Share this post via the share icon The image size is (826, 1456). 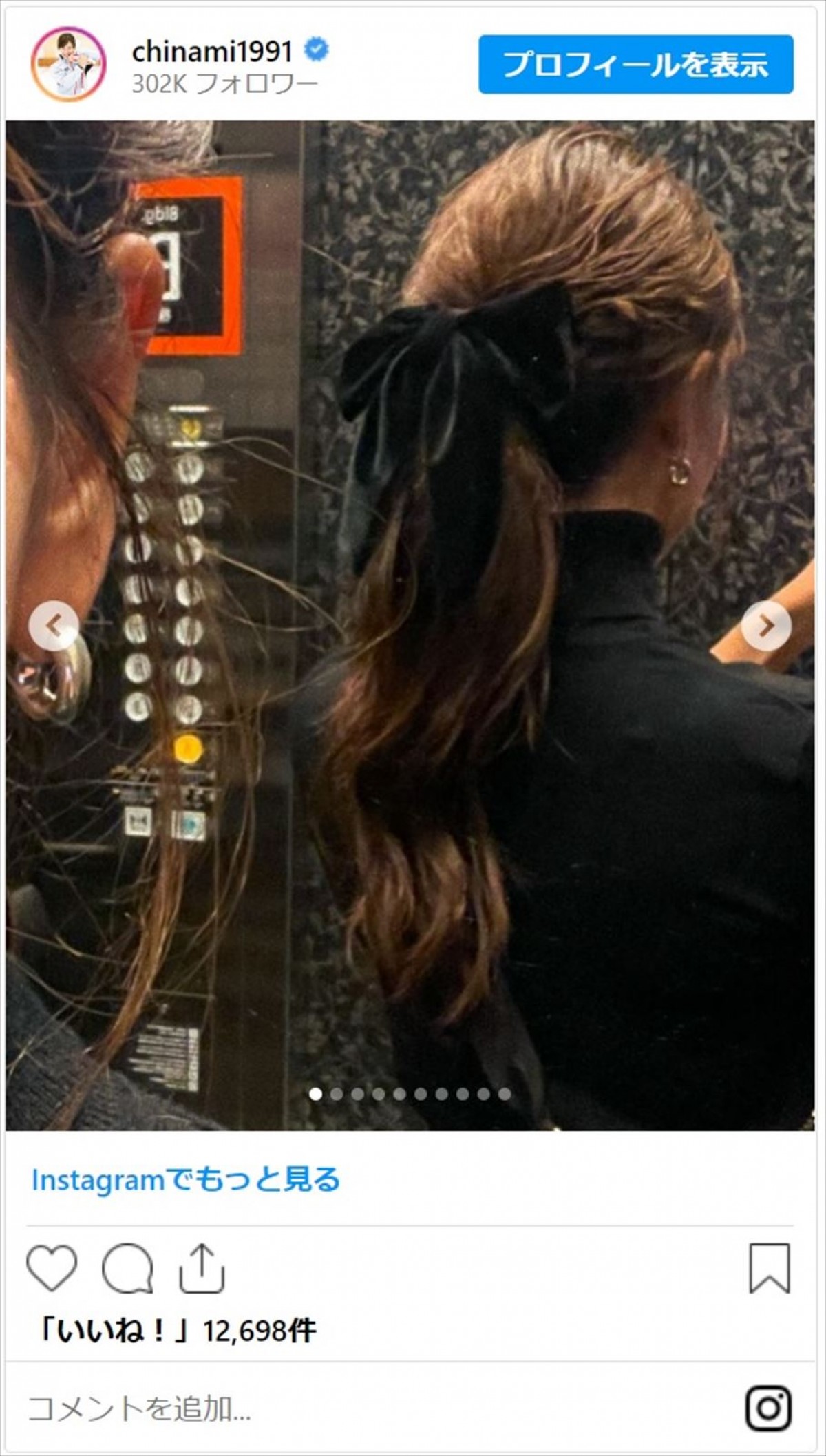(x=202, y=1267)
